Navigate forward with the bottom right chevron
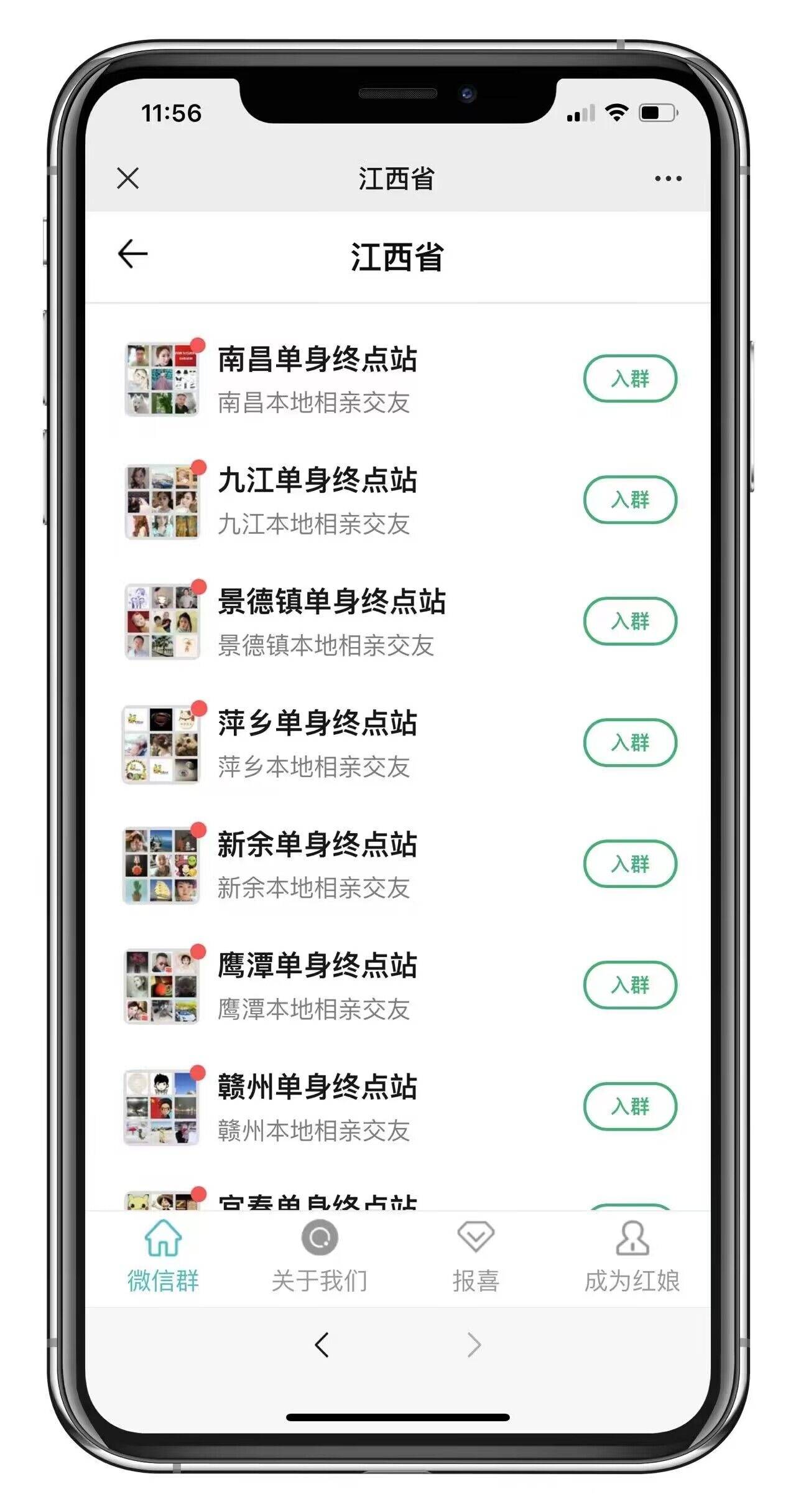The width and height of the screenshot is (796, 1512). 474,1345
